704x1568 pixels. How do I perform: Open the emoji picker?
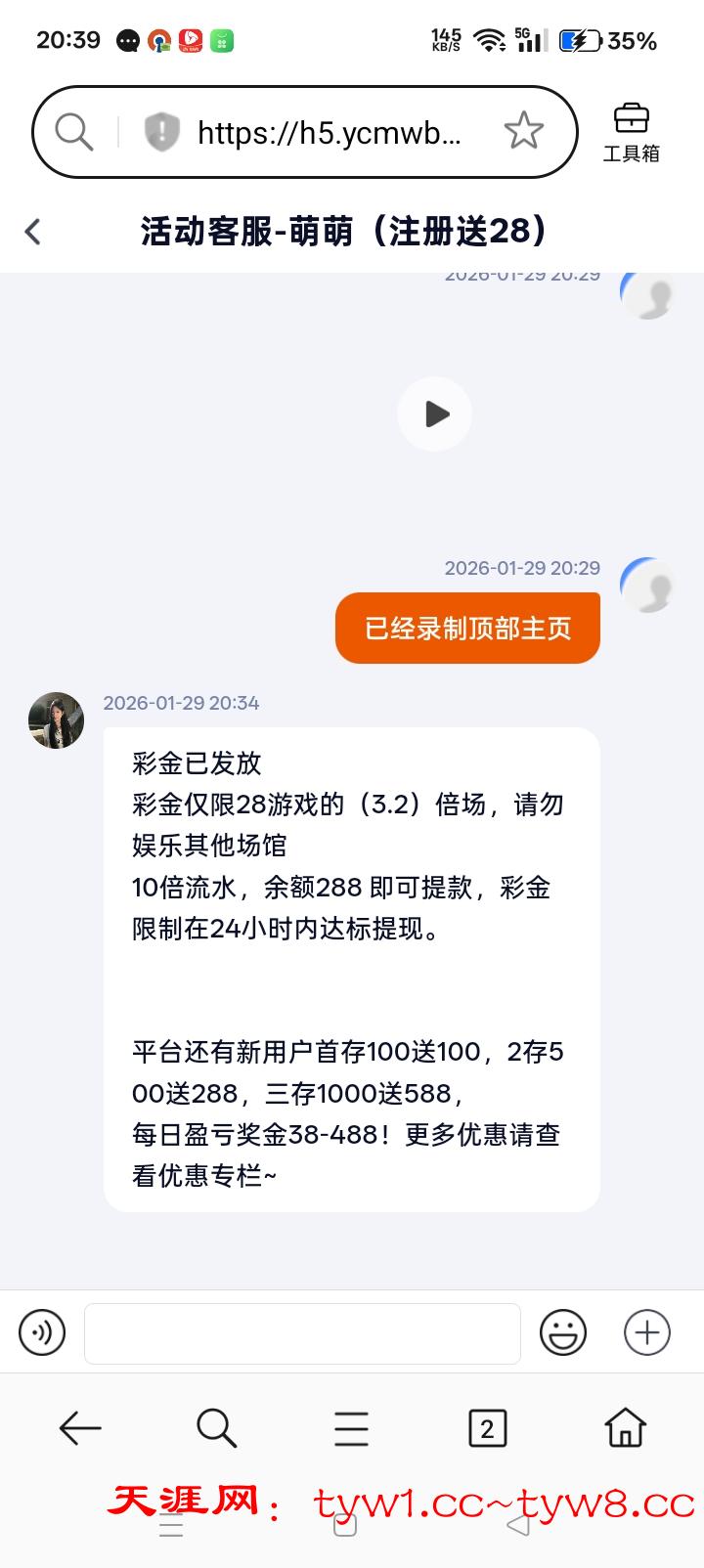point(563,1332)
